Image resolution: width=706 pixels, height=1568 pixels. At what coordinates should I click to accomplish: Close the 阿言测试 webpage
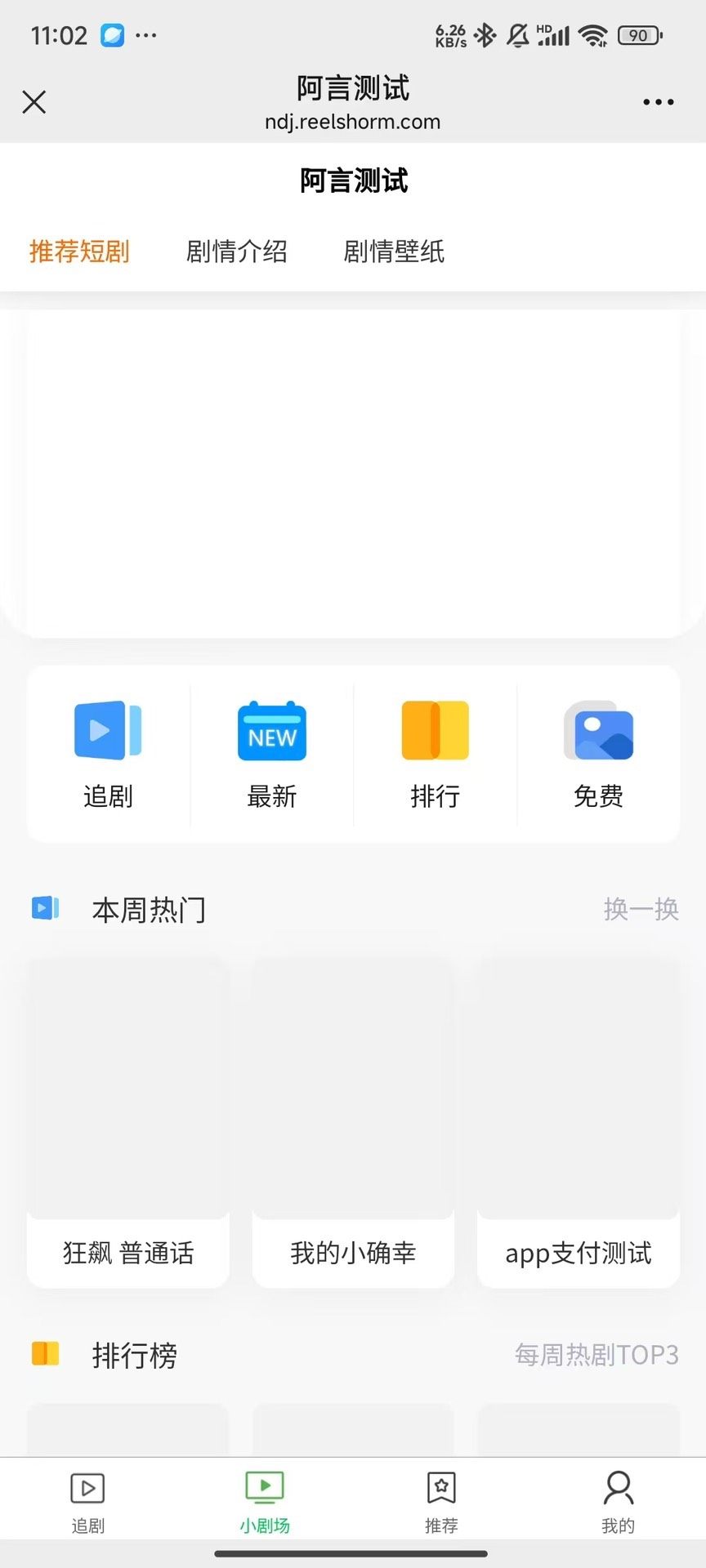34,102
